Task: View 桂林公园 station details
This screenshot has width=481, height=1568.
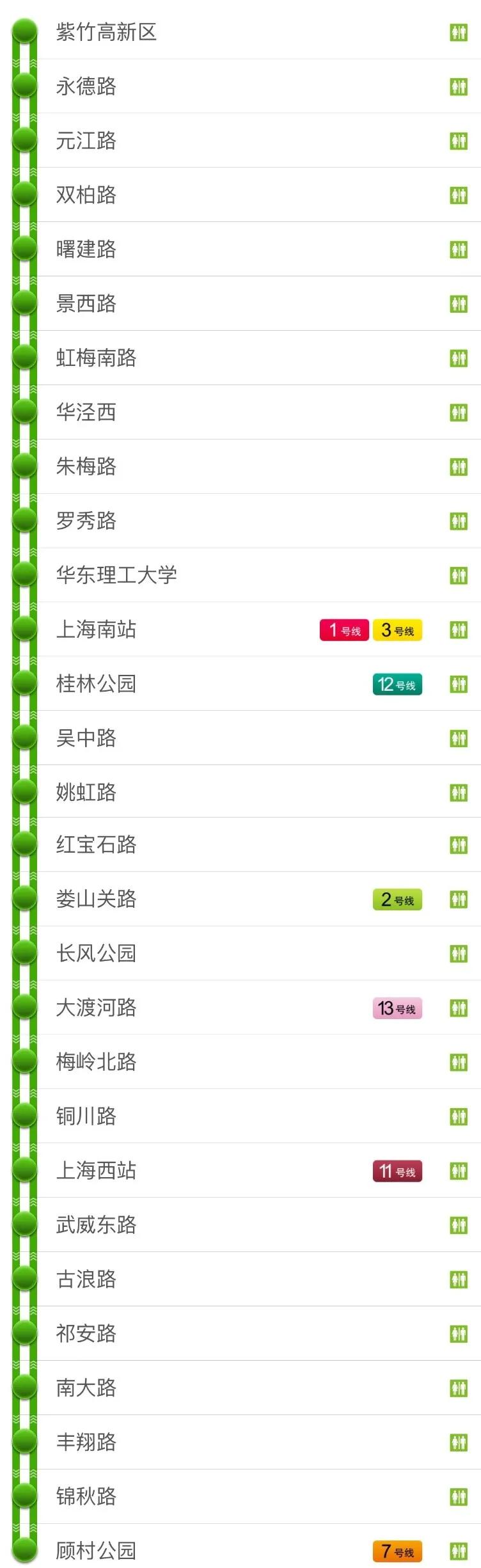Action: (96, 684)
